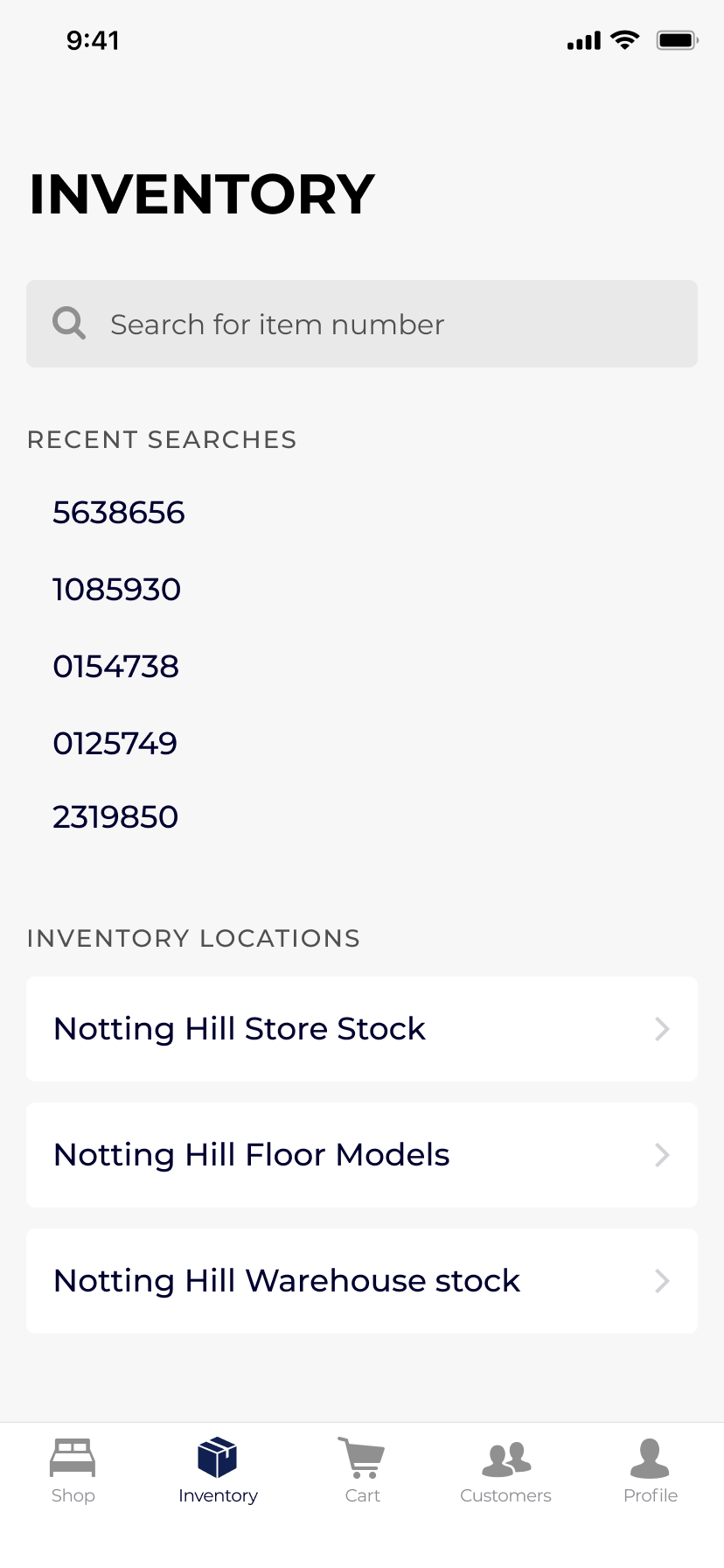Expand the Notting Hill Floor Models chevron
The height and width of the screenshot is (1568, 724).
pyautogui.click(x=662, y=1155)
